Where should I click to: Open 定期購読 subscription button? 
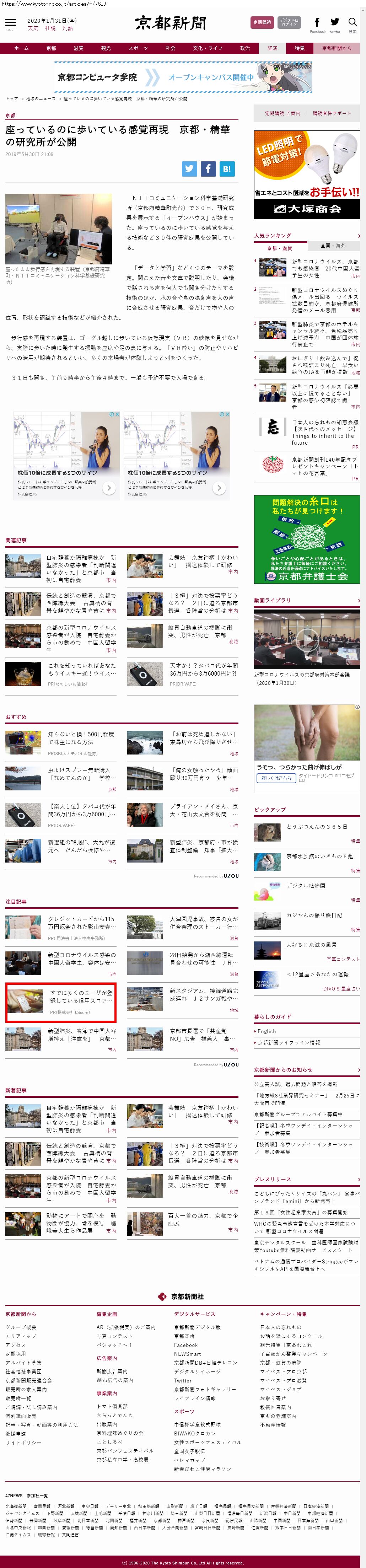[x=262, y=22]
